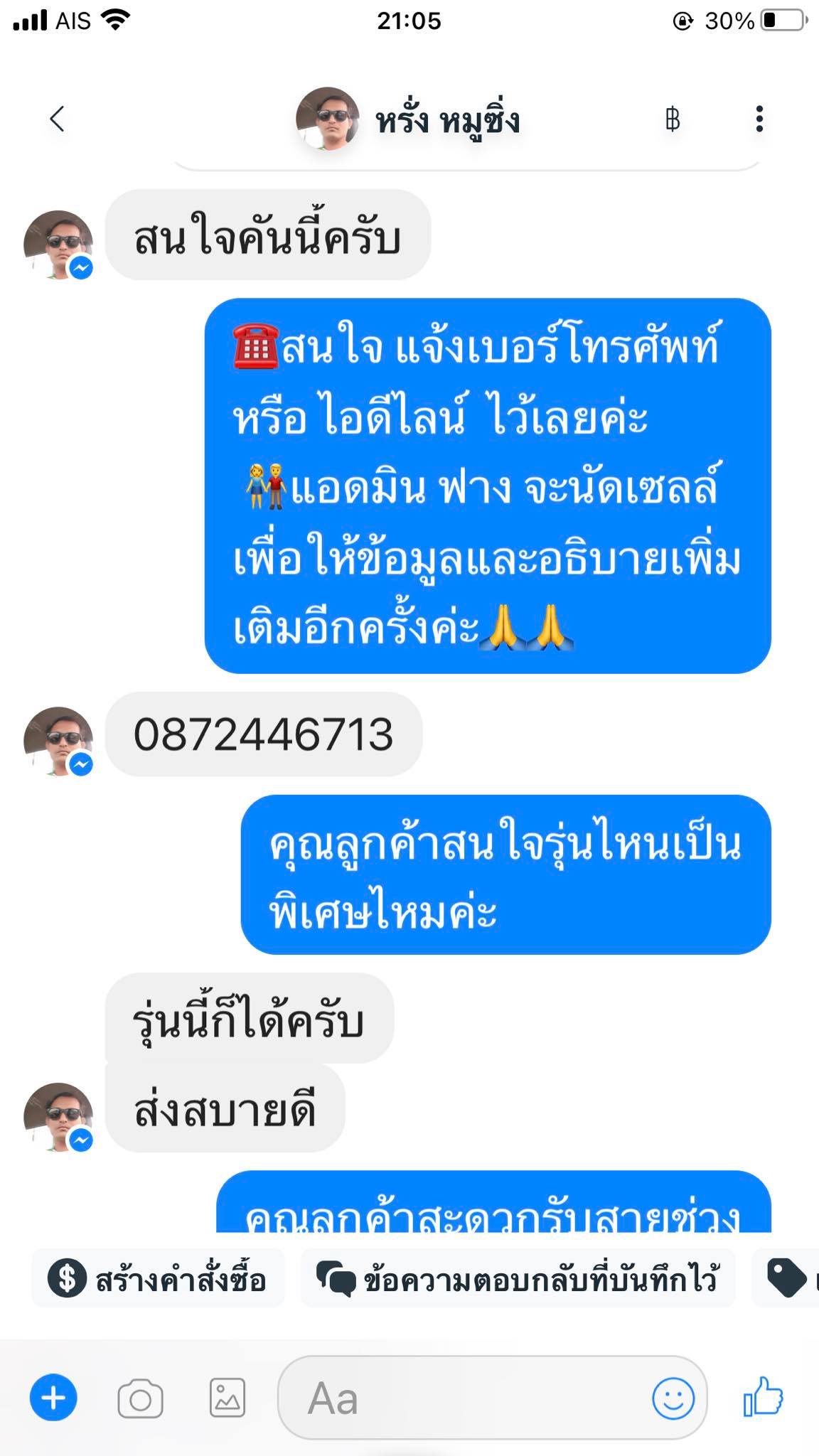The height and width of the screenshot is (1456, 819).
Task: Open the emoji smiley picker
Action: click(x=673, y=1398)
